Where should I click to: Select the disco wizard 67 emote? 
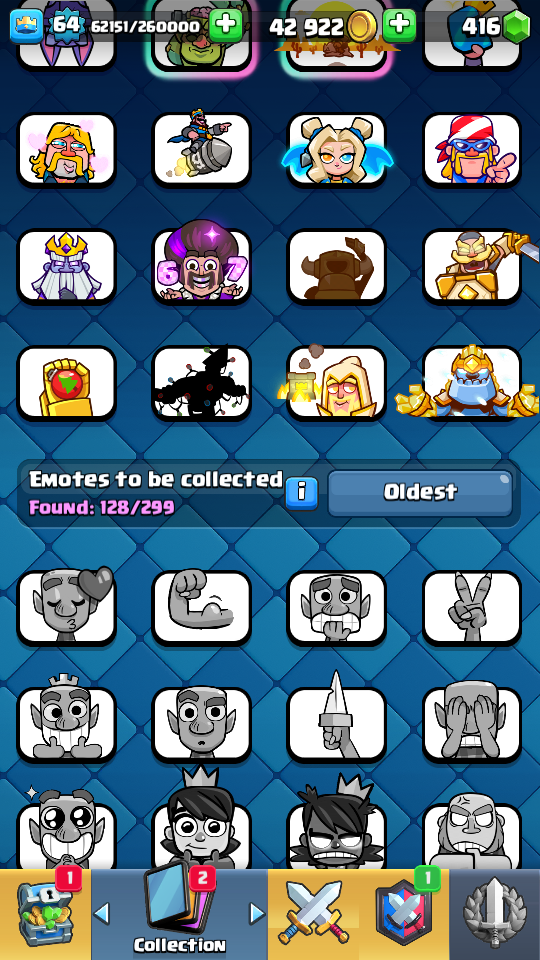point(201,266)
